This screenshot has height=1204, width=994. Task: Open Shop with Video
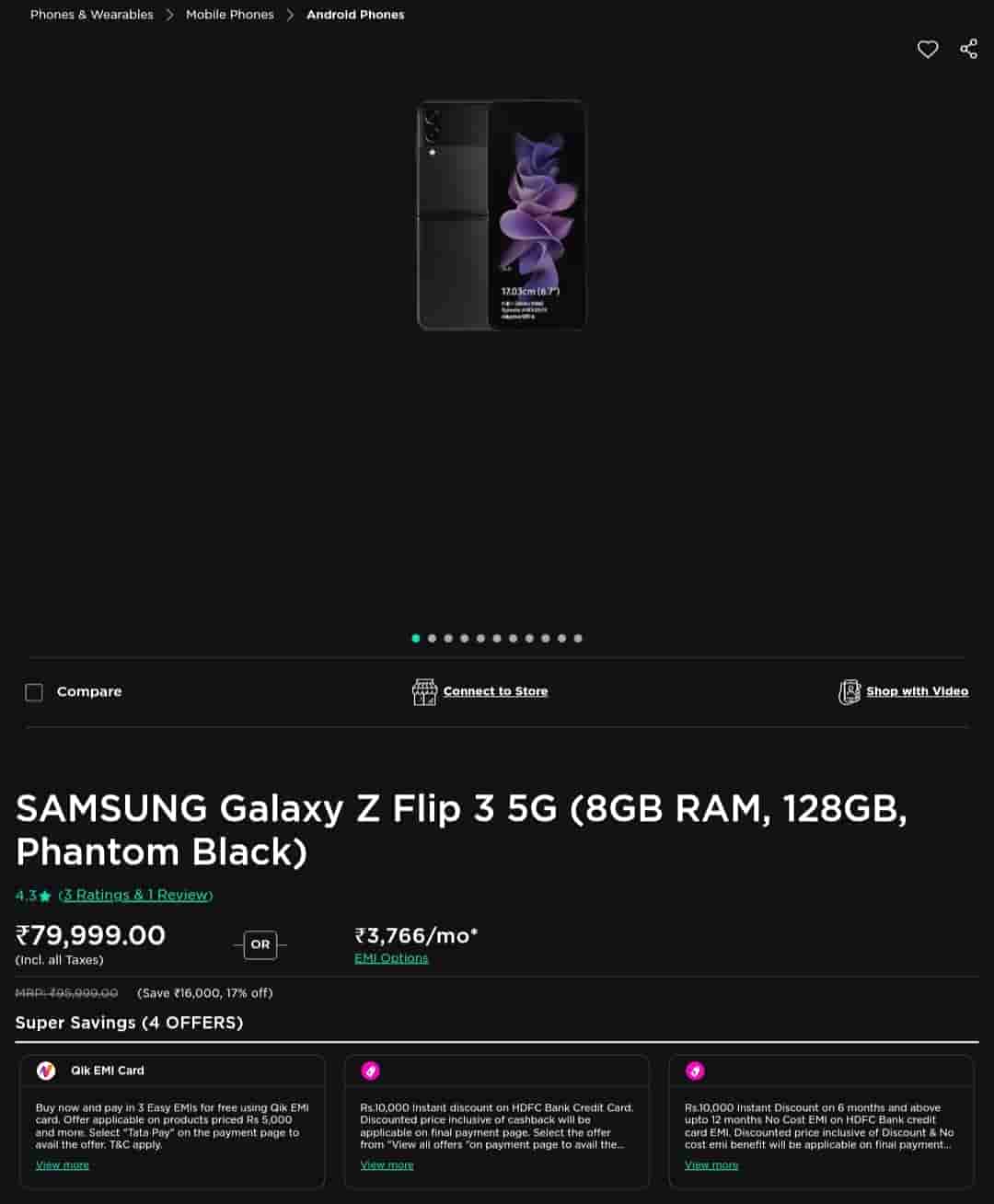coord(917,691)
